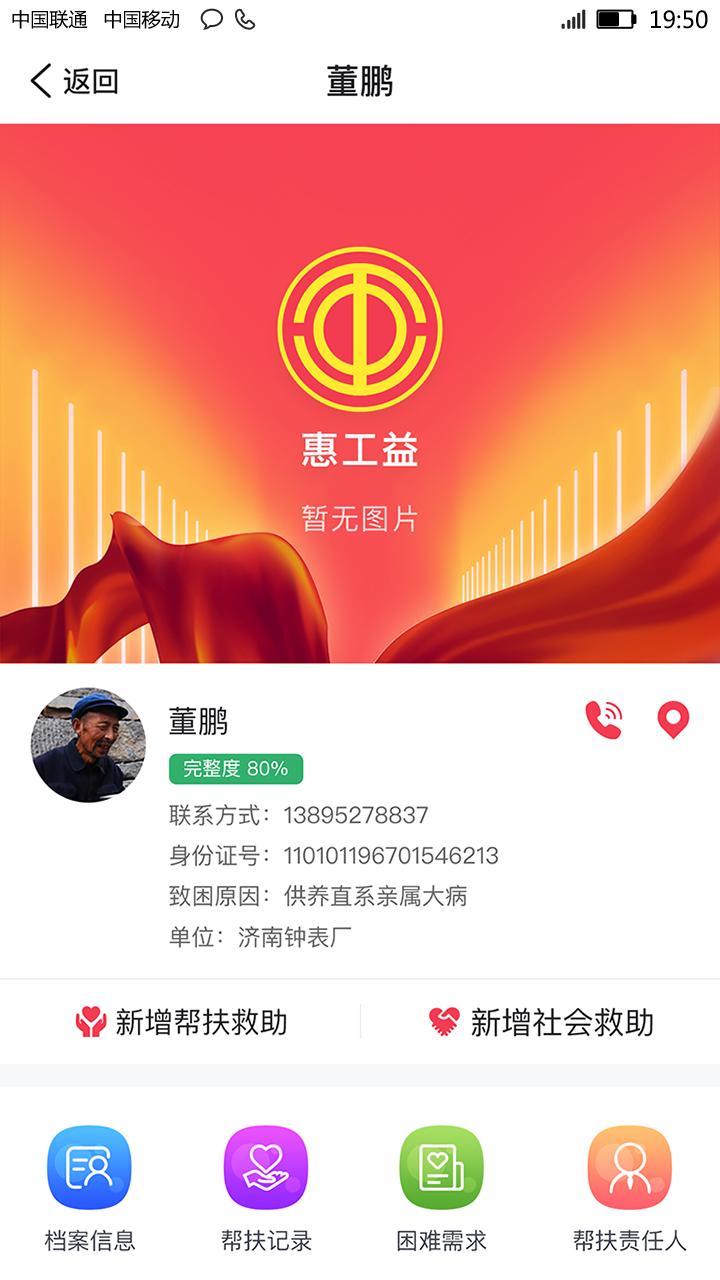Go back using the 返回 button

coord(75,81)
